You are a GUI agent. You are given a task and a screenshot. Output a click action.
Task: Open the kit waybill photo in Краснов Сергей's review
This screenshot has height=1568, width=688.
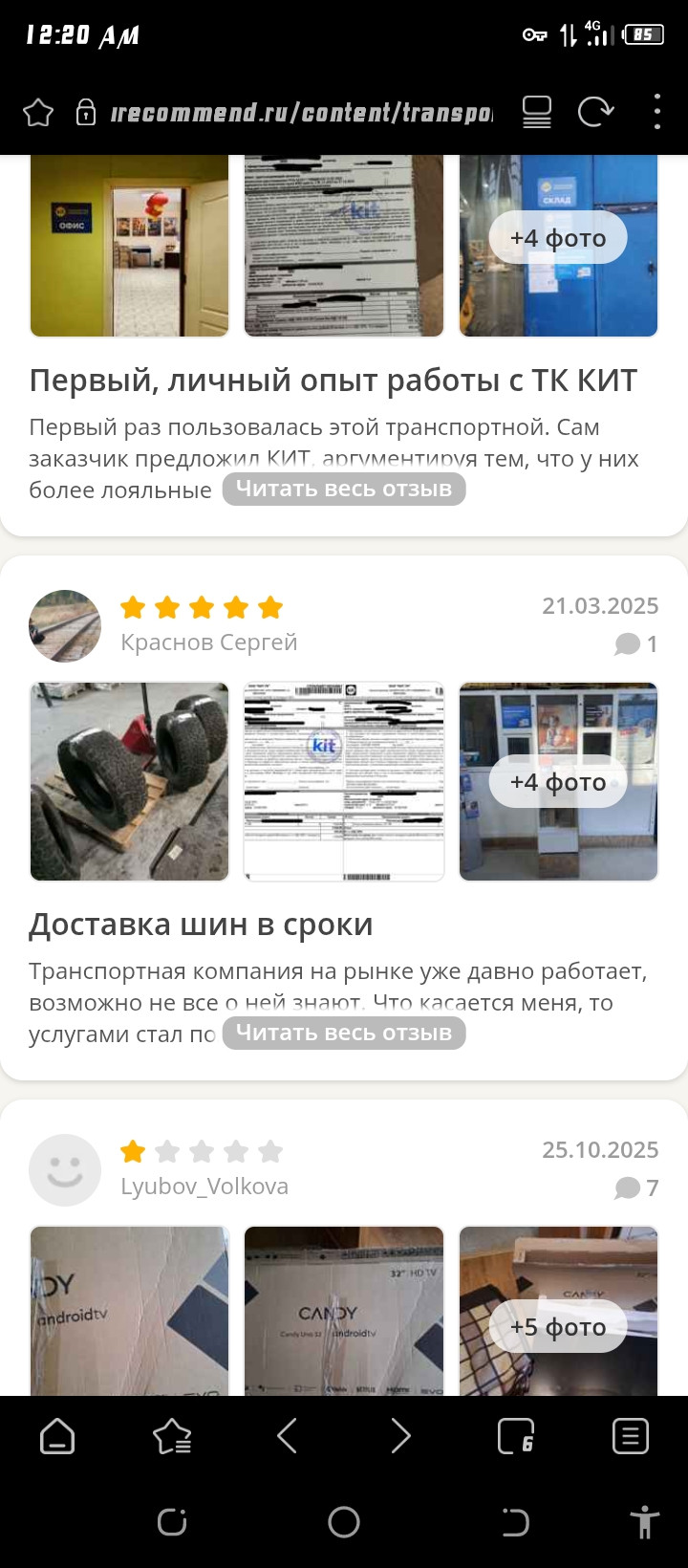point(344,781)
